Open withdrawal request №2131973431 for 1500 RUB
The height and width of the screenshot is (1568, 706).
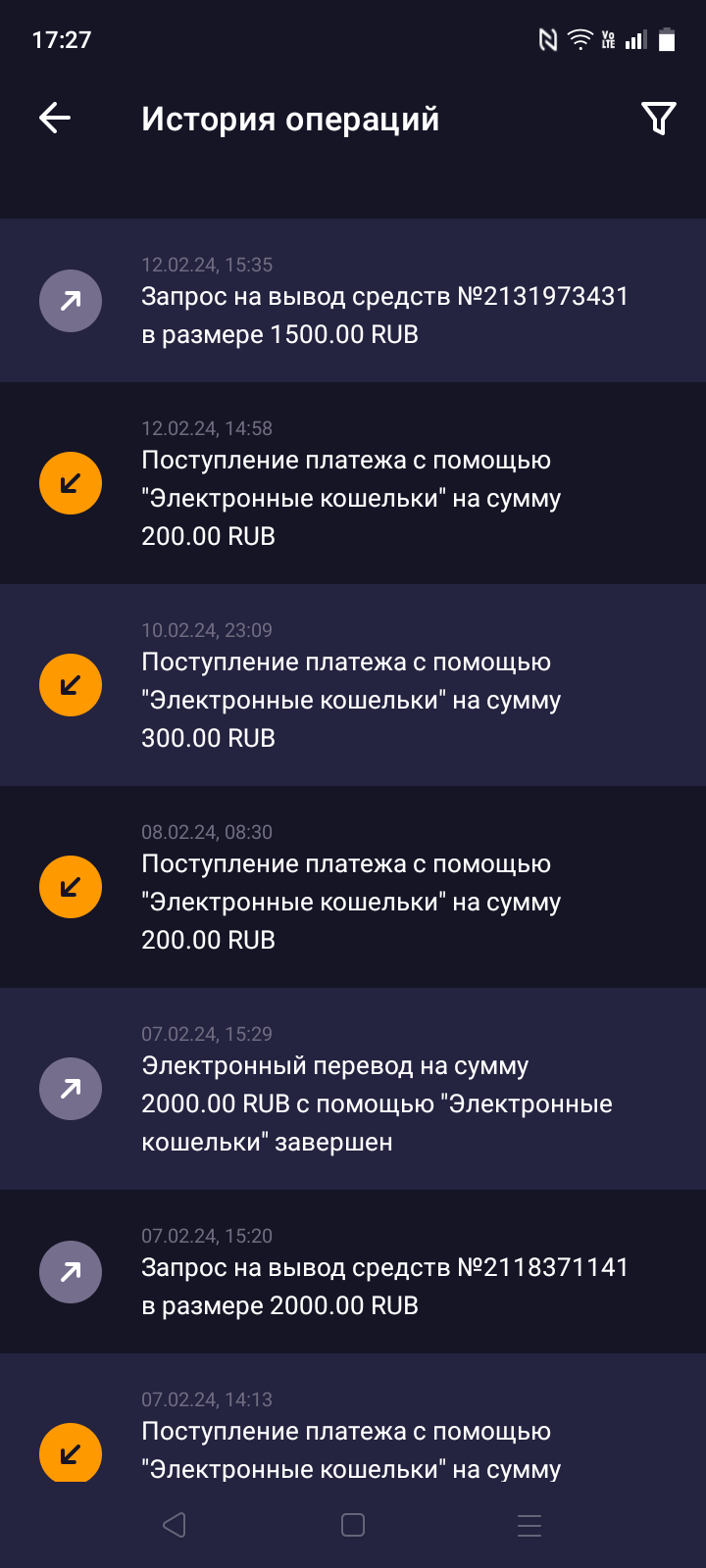click(x=353, y=300)
